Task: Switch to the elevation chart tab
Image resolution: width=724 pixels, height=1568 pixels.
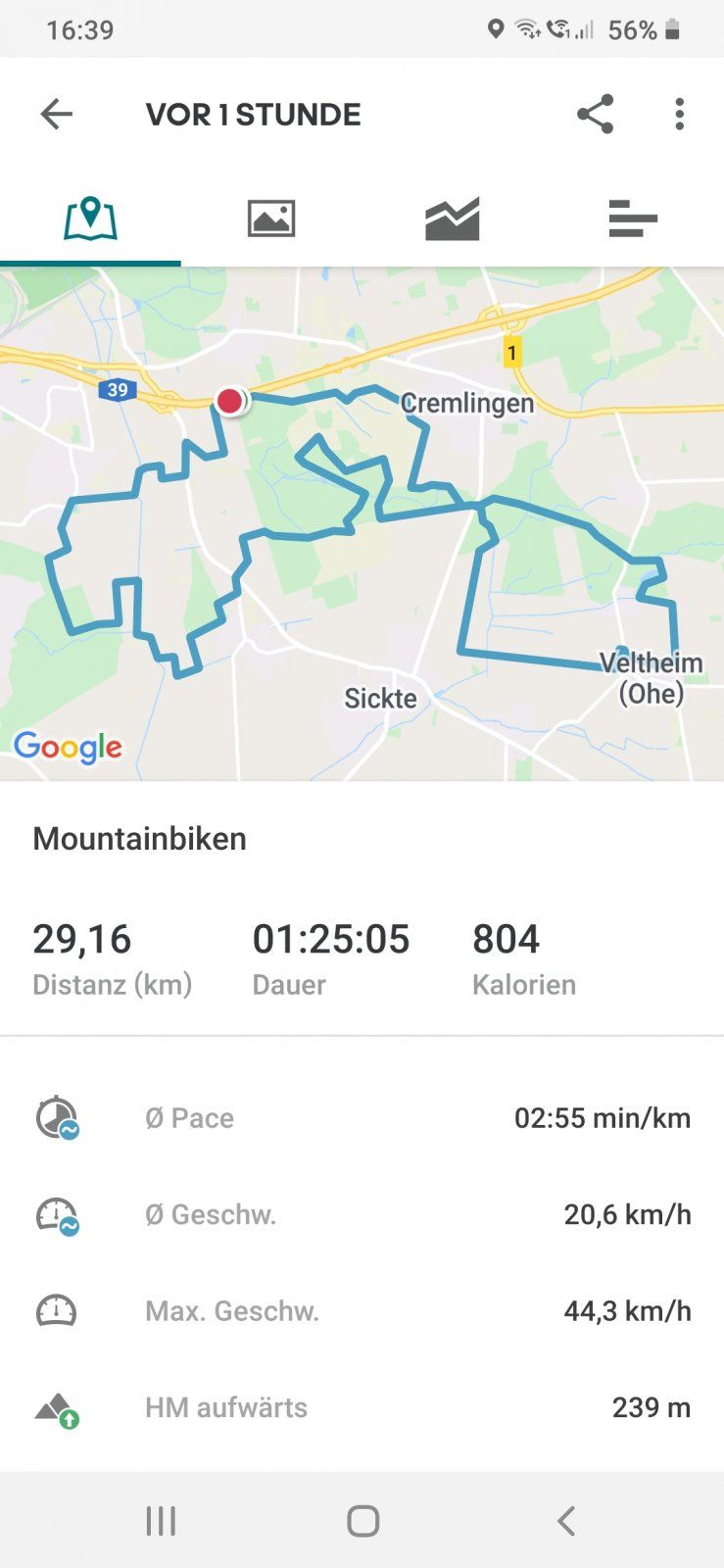Action: 453,219
